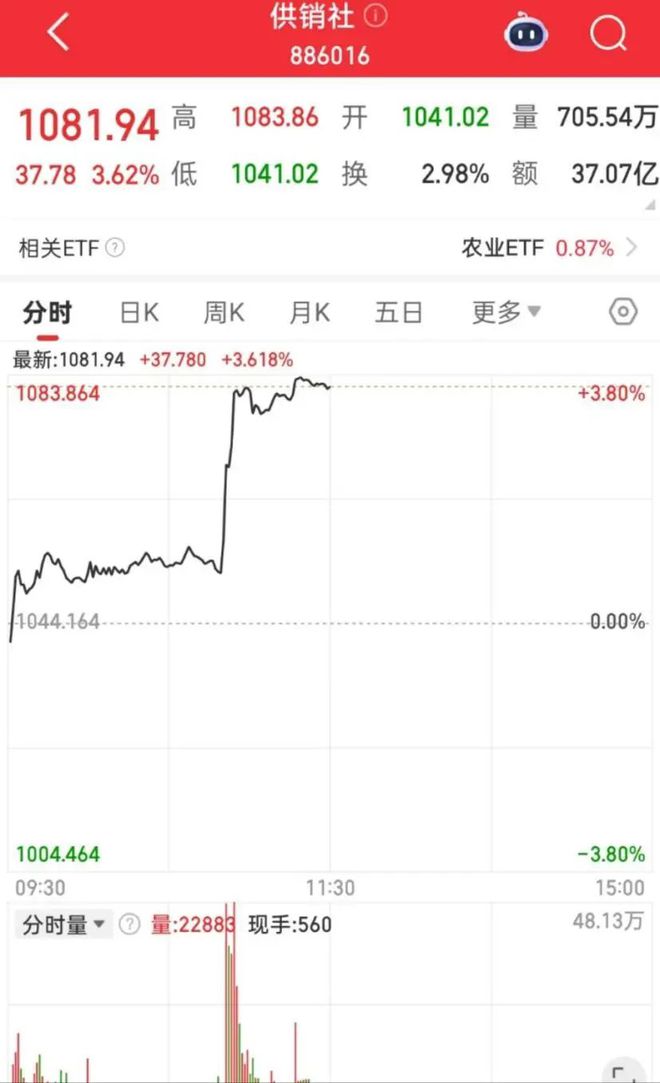Tap the help icon beside 分时量
The width and height of the screenshot is (660, 1083).
[129, 924]
